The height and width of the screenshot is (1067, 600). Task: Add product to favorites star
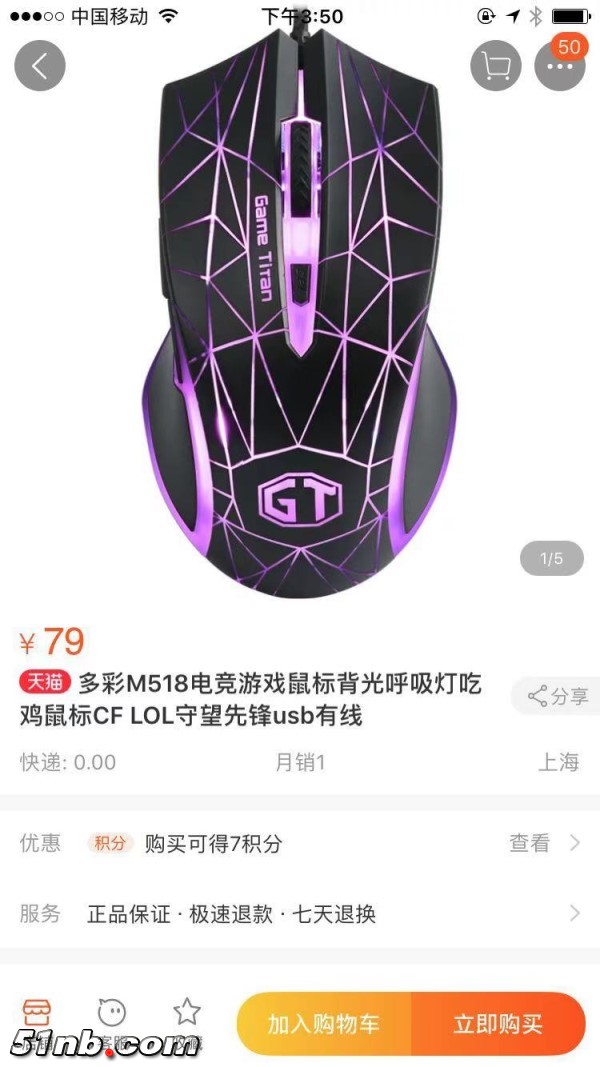(187, 1018)
